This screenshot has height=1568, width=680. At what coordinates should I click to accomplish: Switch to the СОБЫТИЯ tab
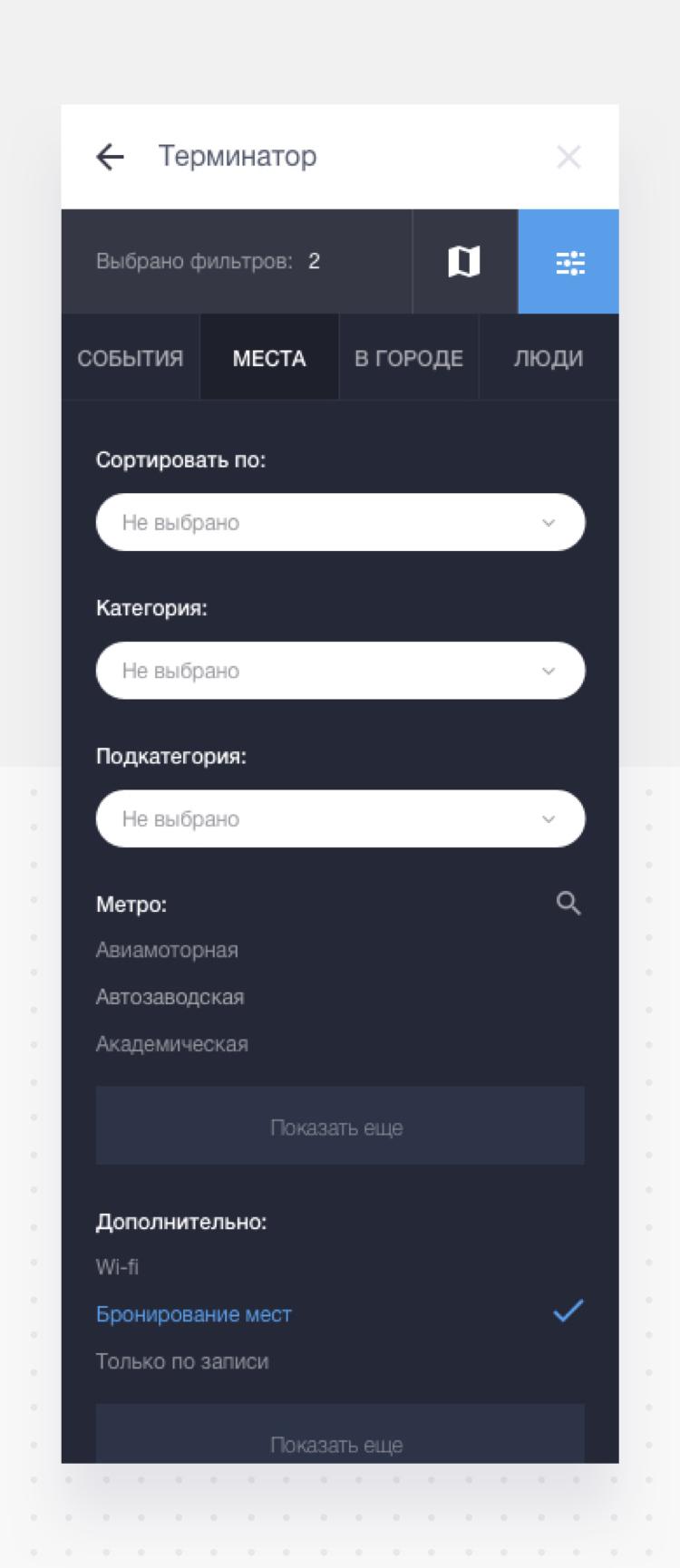pos(131,358)
